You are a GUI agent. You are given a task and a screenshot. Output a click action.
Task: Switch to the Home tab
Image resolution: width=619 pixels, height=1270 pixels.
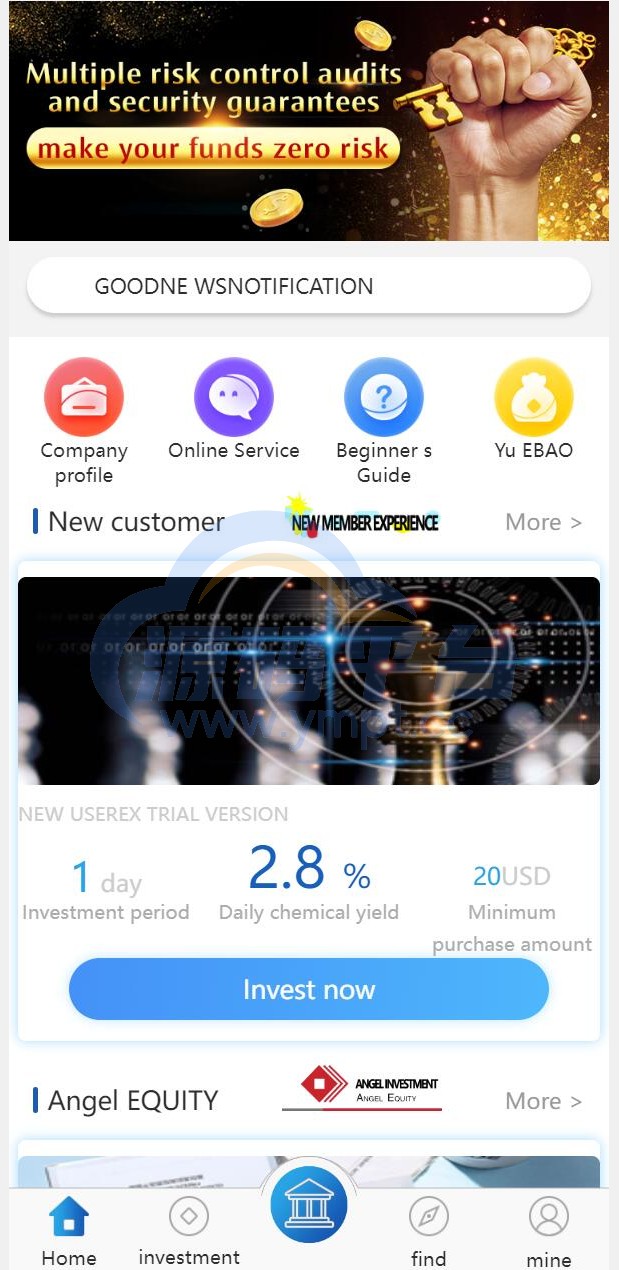tap(69, 1232)
